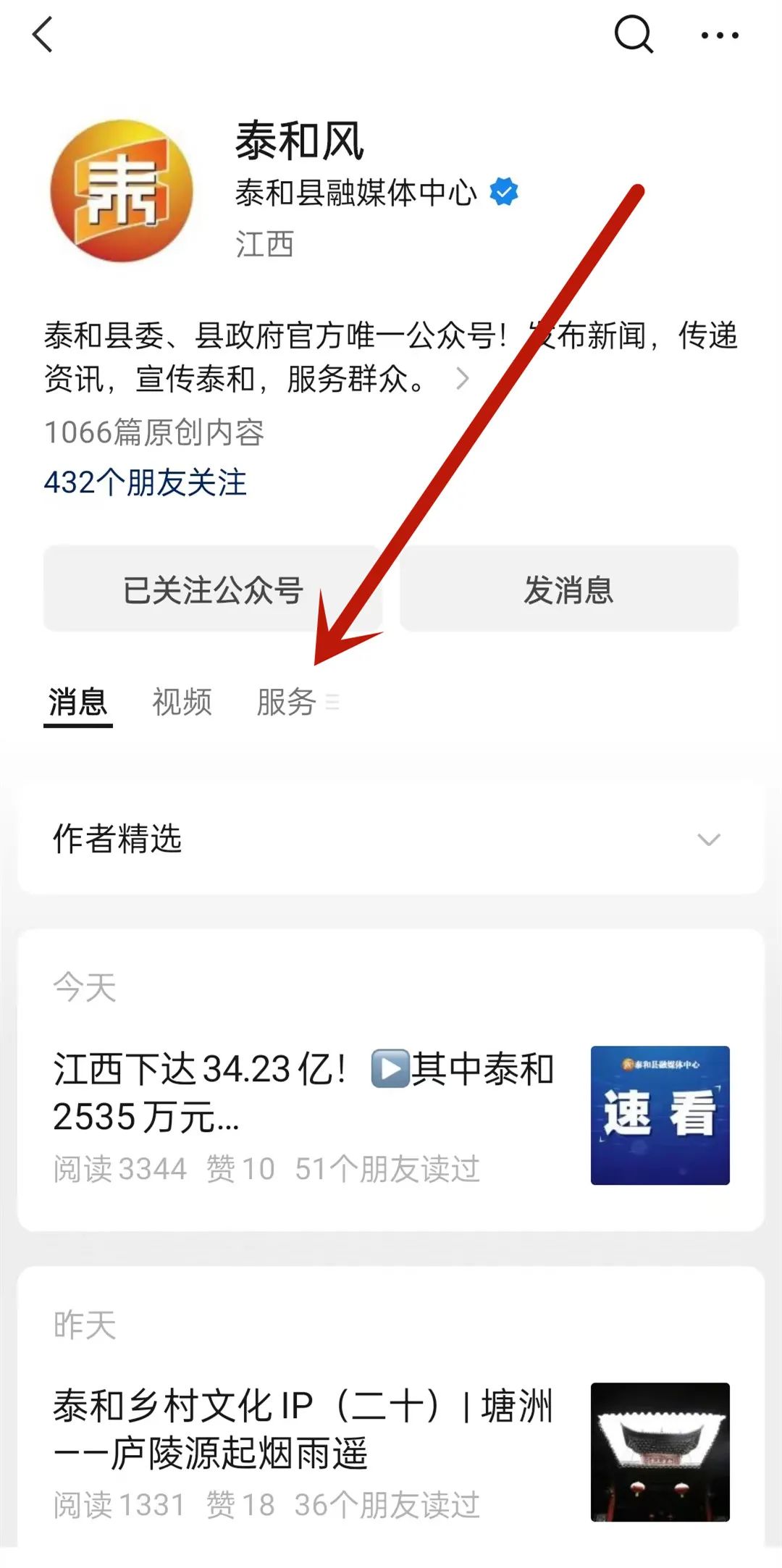Open the 服务 tab
Viewport: 782px width, 1568px height.
(287, 702)
